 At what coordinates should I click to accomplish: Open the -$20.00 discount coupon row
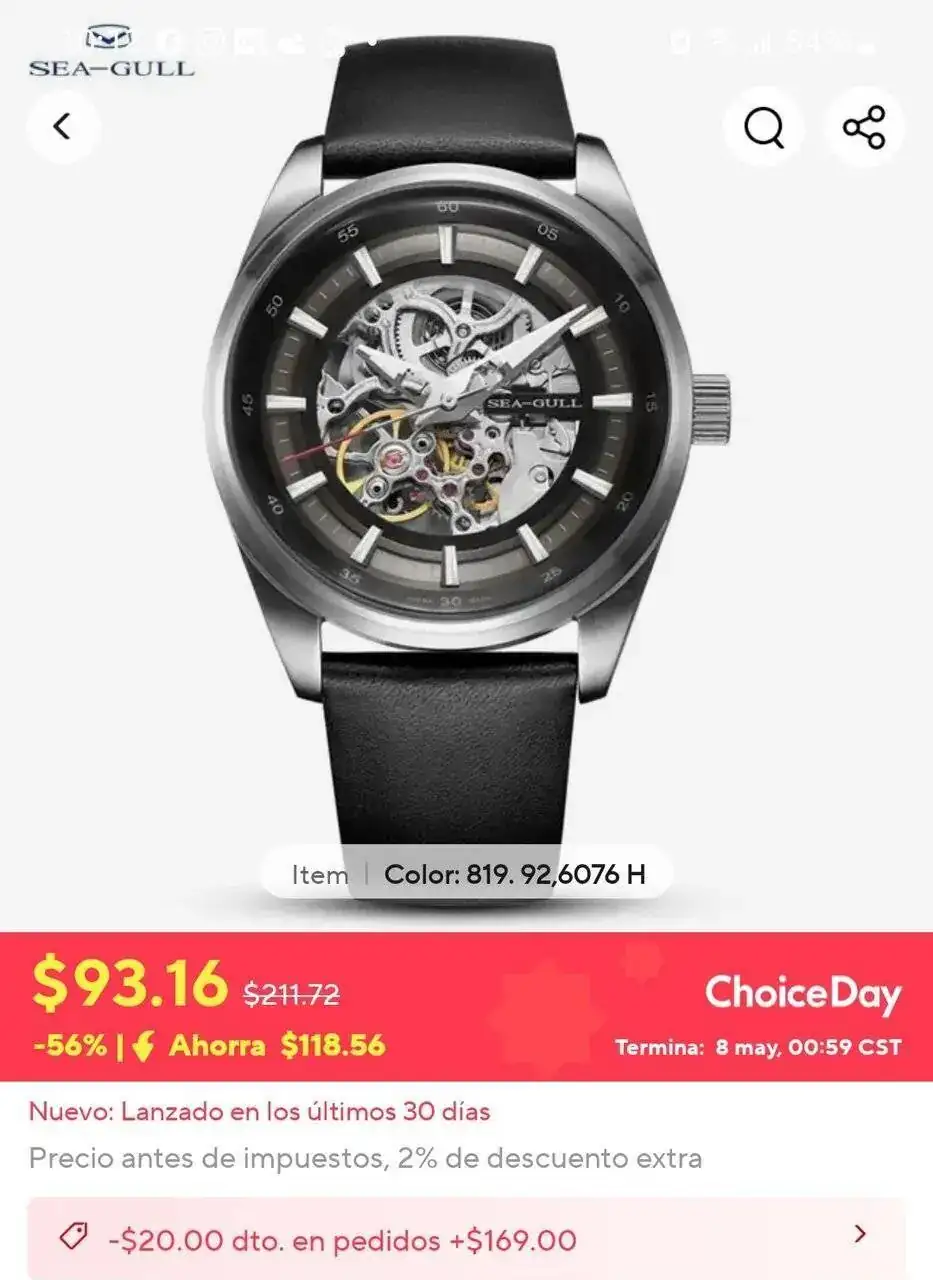(466, 1240)
